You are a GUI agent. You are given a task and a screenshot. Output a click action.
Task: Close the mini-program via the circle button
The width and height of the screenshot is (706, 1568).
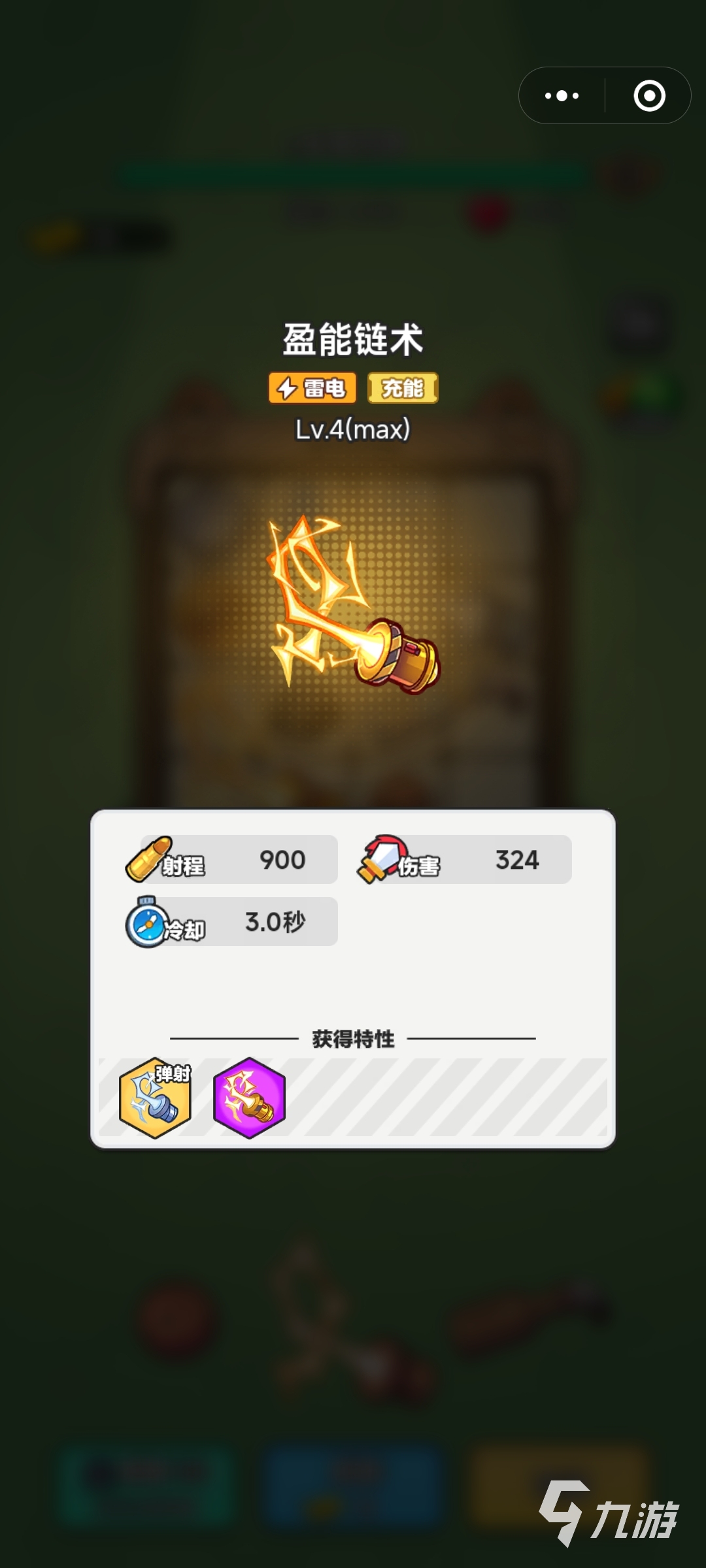[x=649, y=96]
